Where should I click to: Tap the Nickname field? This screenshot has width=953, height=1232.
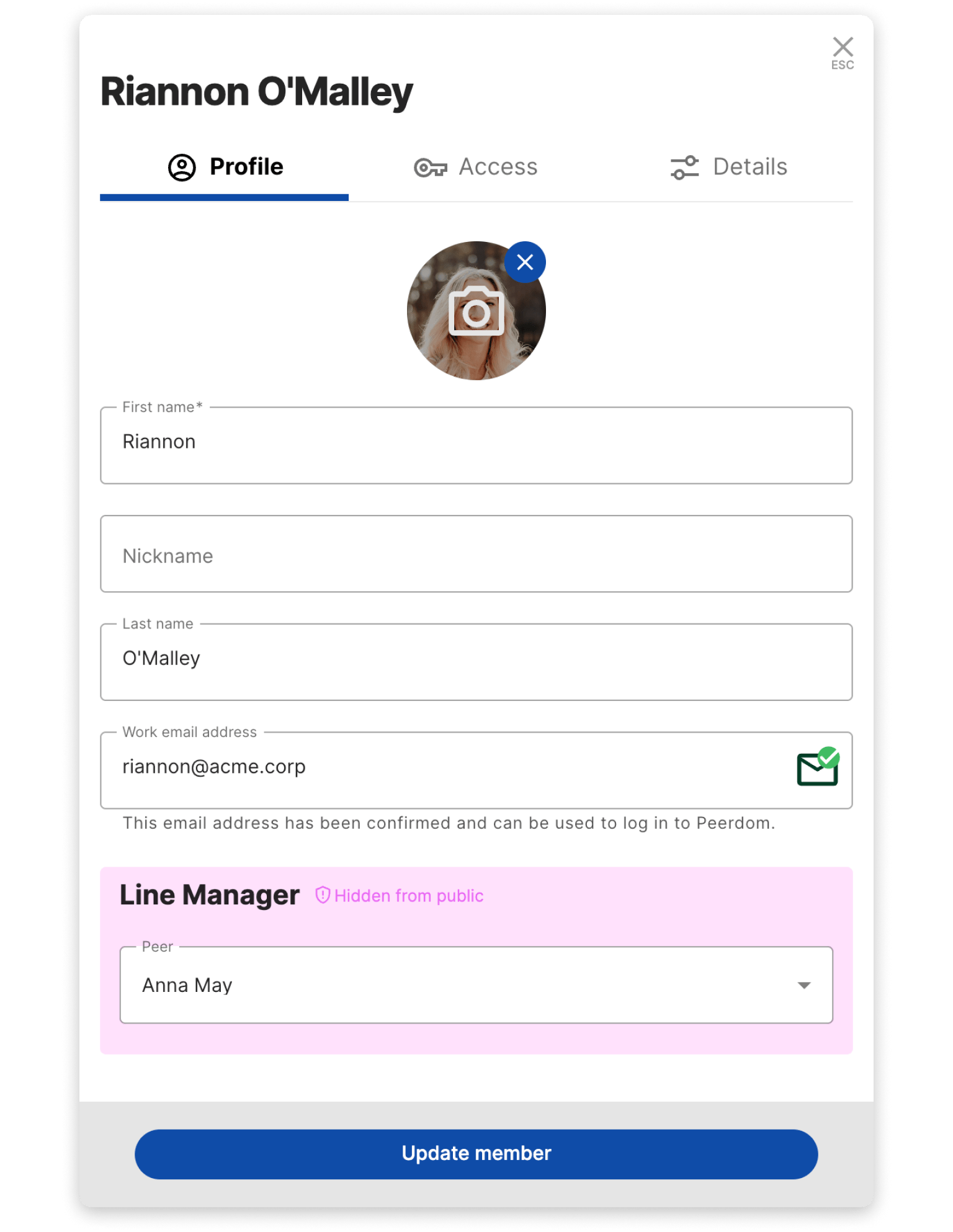476,555
